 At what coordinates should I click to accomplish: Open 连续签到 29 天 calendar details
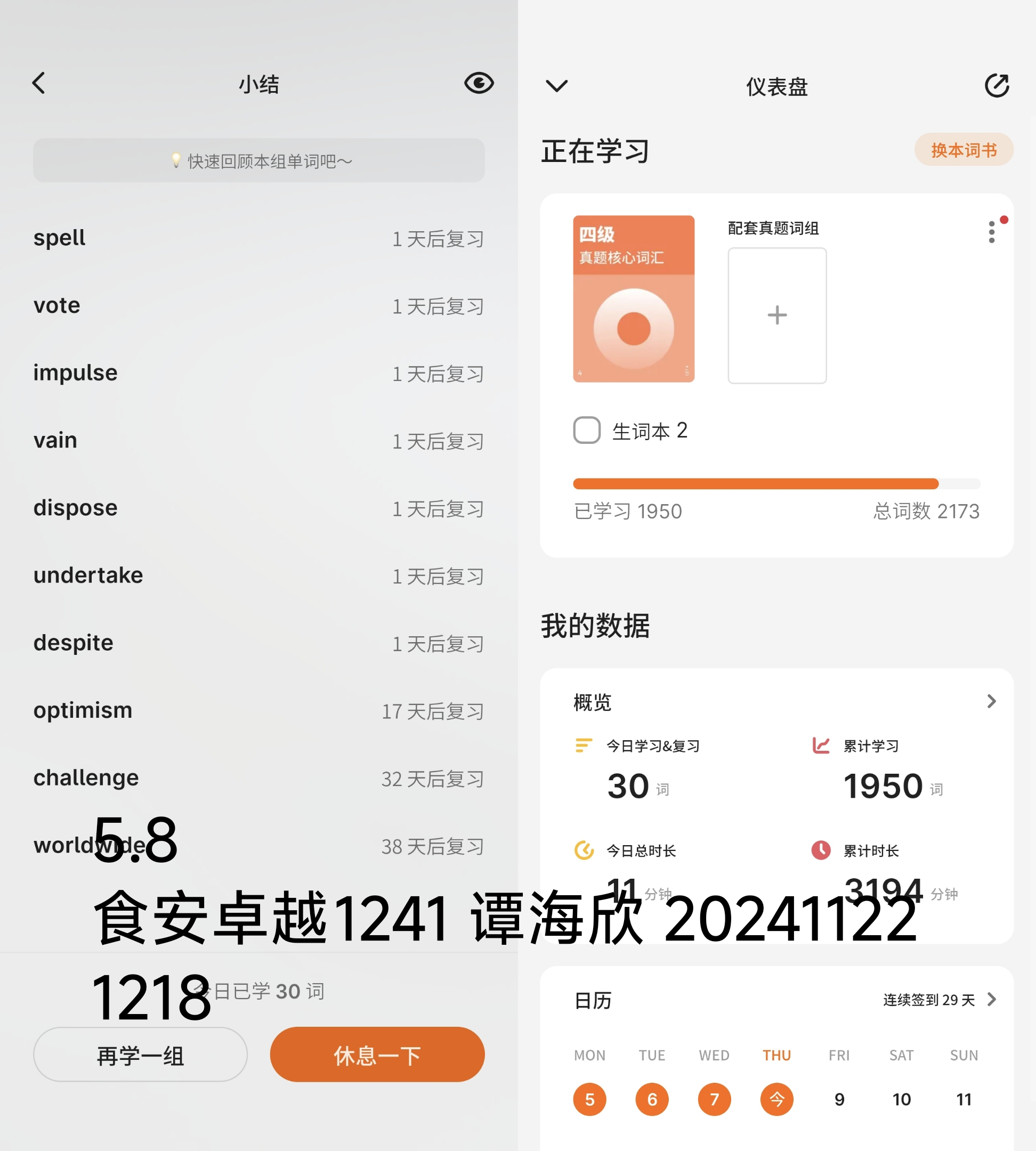click(x=939, y=1000)
